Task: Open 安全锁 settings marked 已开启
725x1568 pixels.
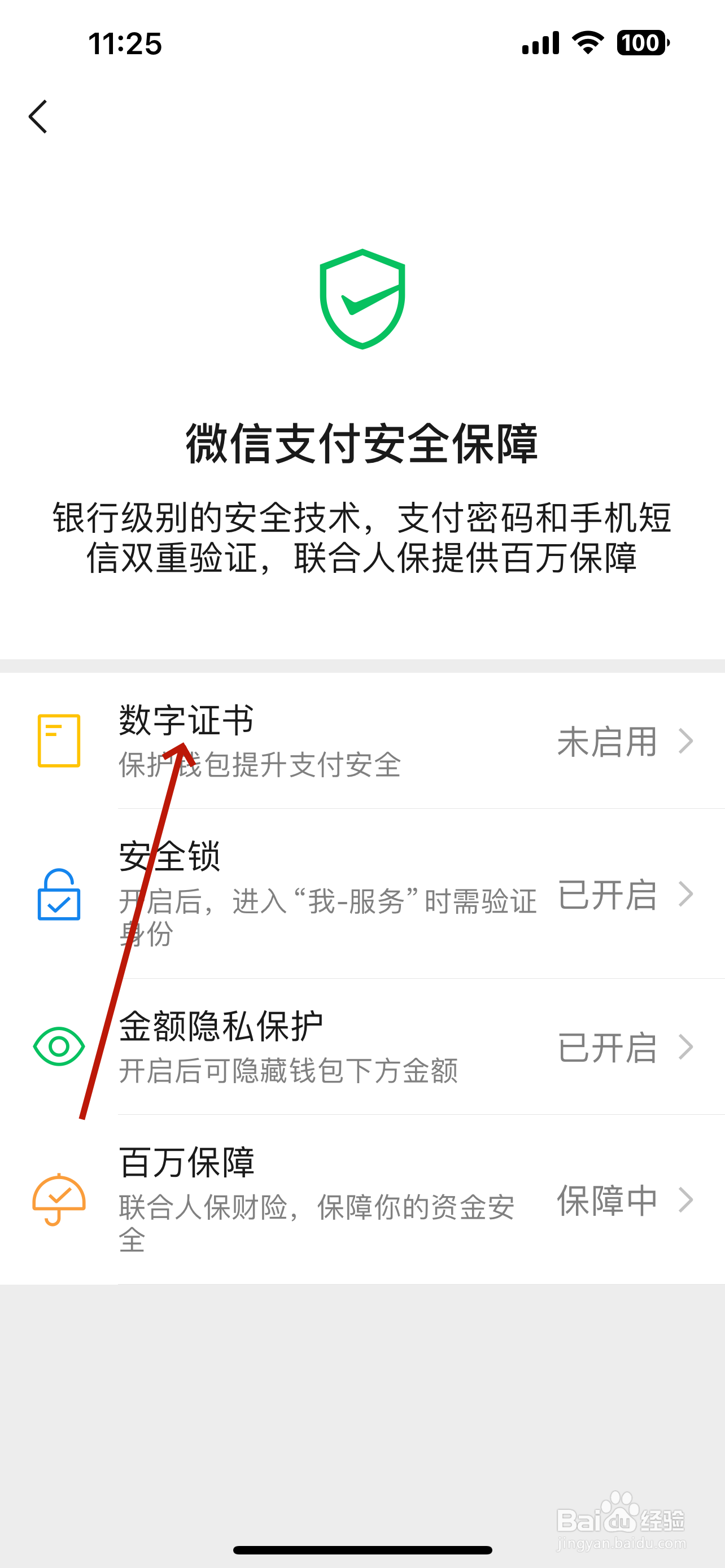Action: tap(365, 895)
